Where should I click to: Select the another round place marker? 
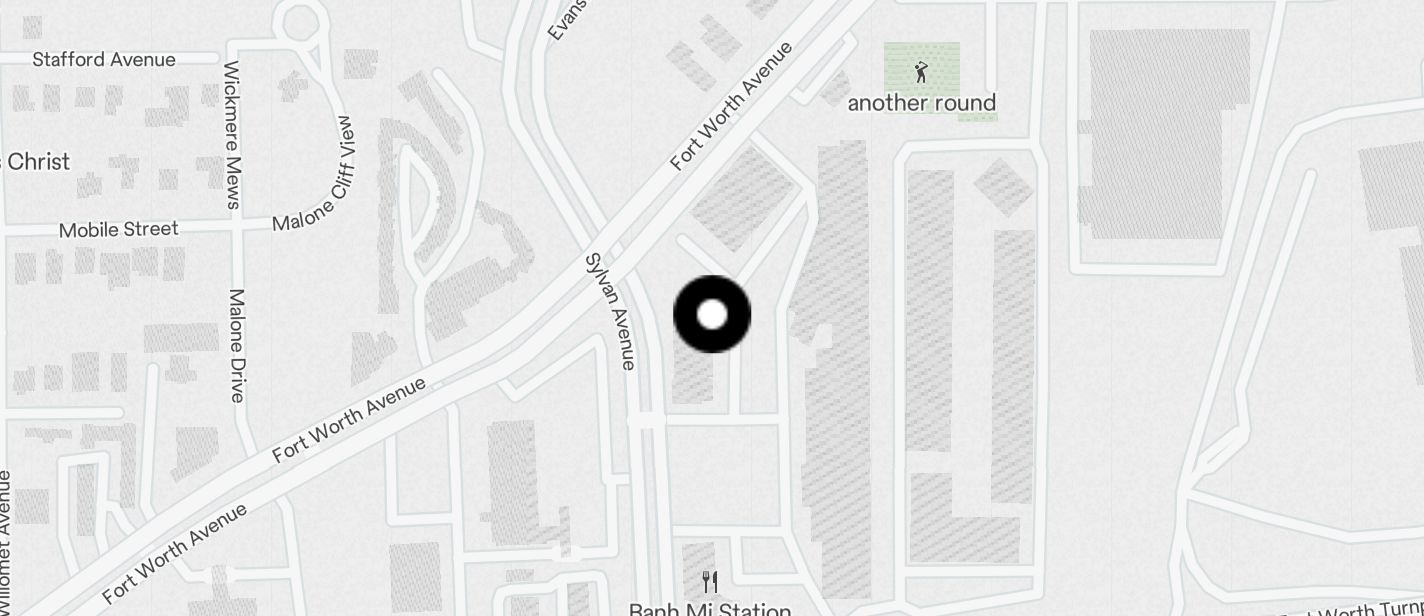[921, 73]
